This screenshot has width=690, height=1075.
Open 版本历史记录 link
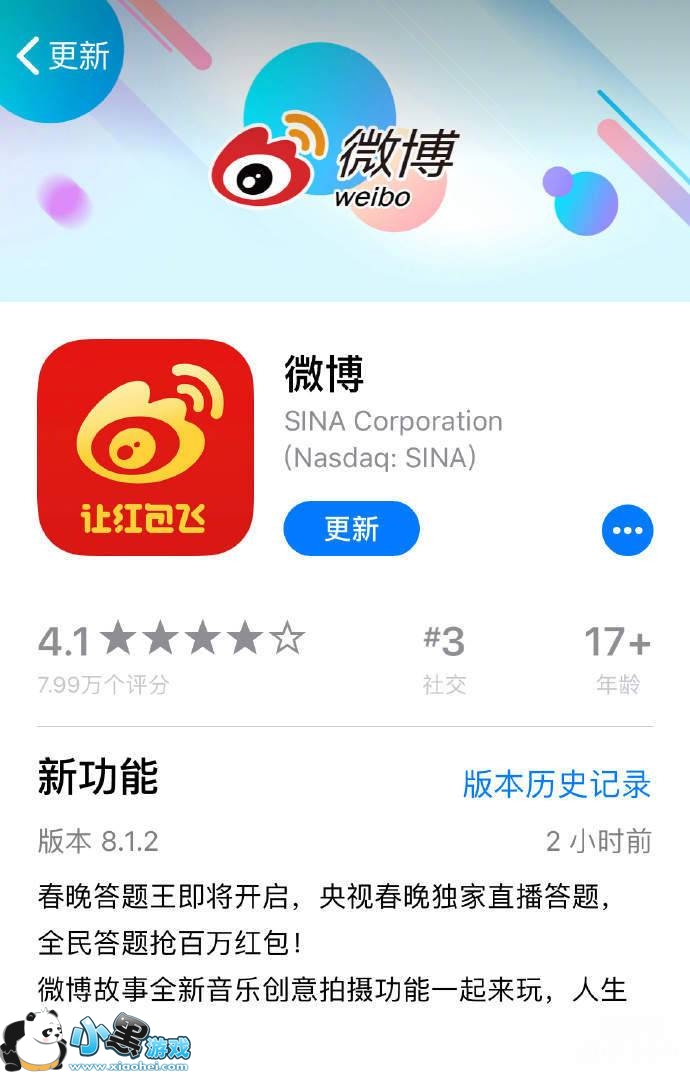tap(556, 783)
